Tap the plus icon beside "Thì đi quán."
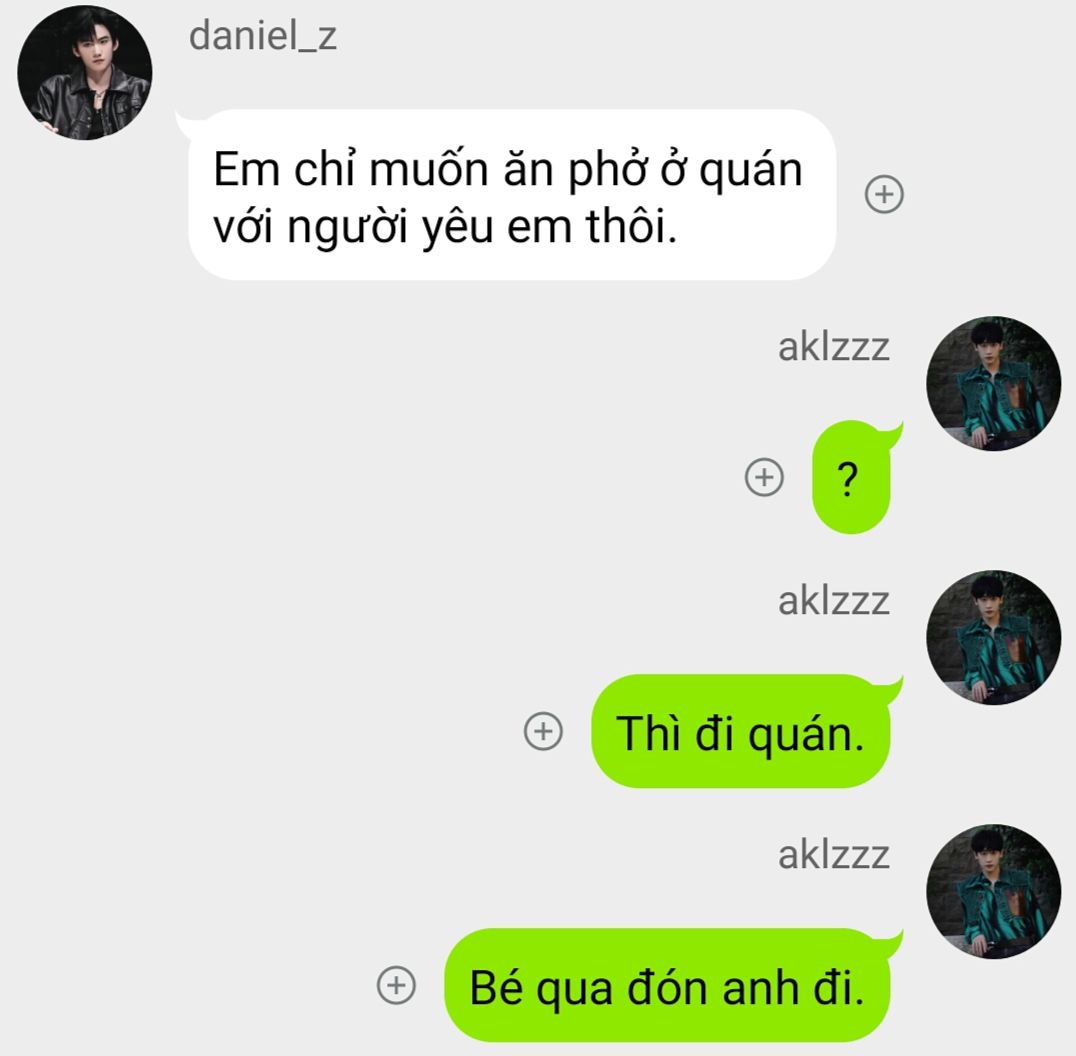 [543, 731]
